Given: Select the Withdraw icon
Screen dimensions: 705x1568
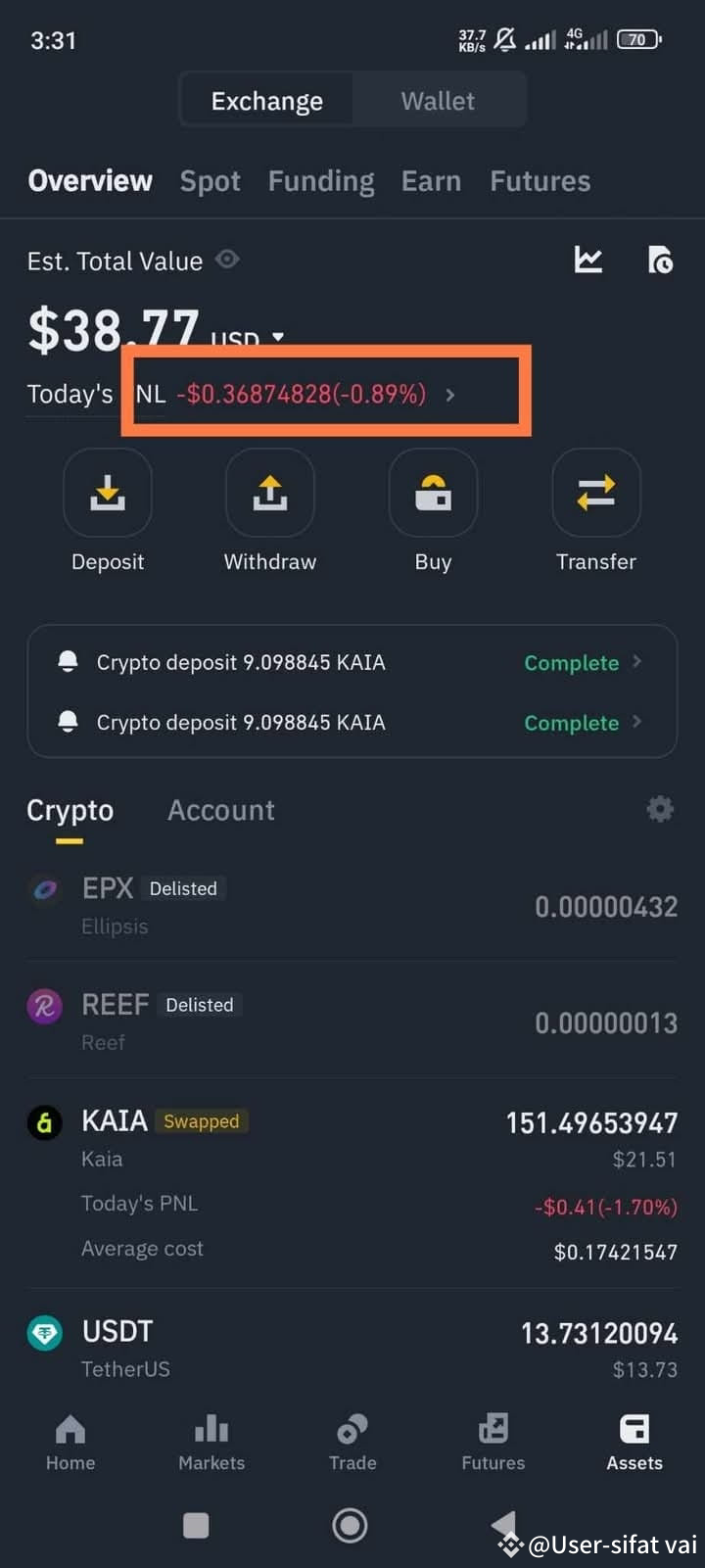Looking at the screenshot, I should 270,493.
